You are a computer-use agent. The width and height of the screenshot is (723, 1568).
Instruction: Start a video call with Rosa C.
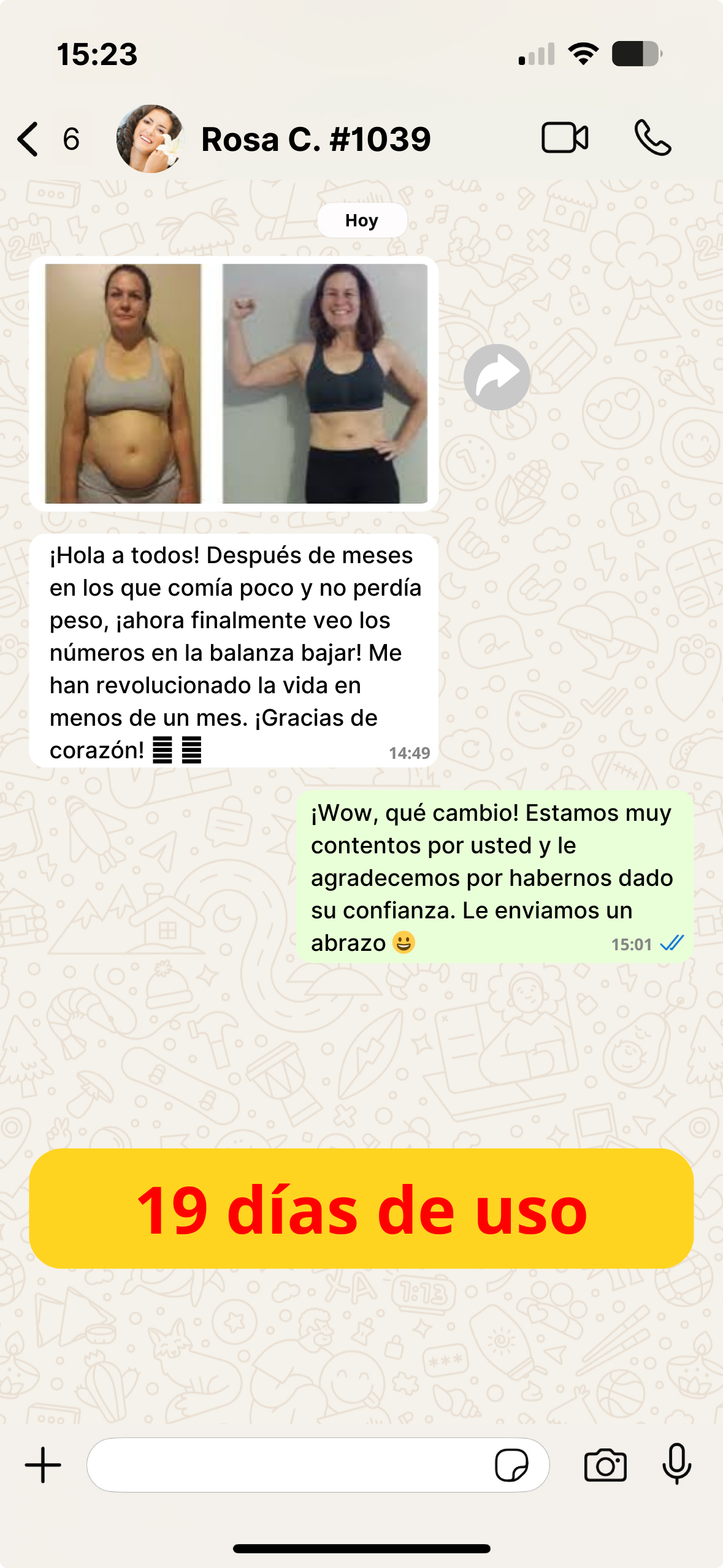pyautogui.click(x=565, y=138)
